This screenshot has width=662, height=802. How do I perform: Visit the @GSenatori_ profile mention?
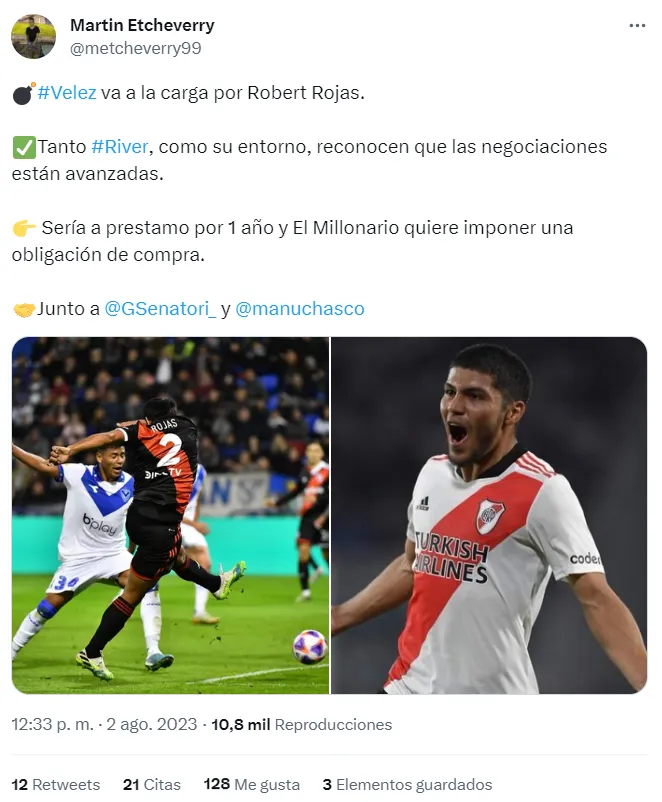click(160, 309)
